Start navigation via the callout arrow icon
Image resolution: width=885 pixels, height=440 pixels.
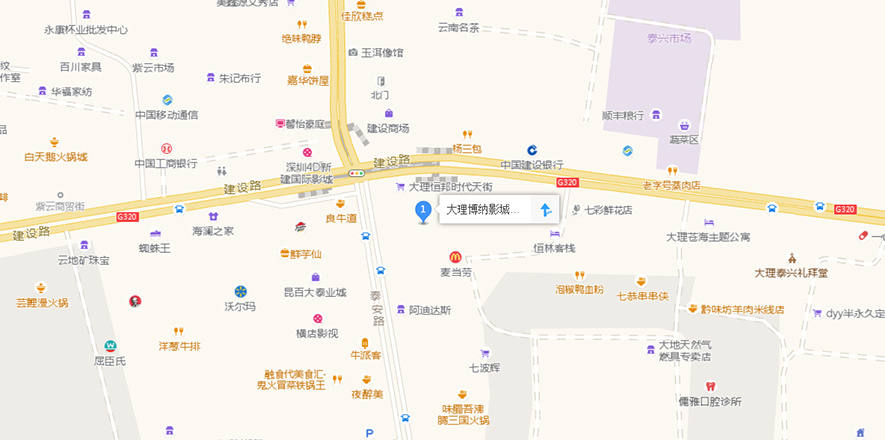tap(545, 210)
